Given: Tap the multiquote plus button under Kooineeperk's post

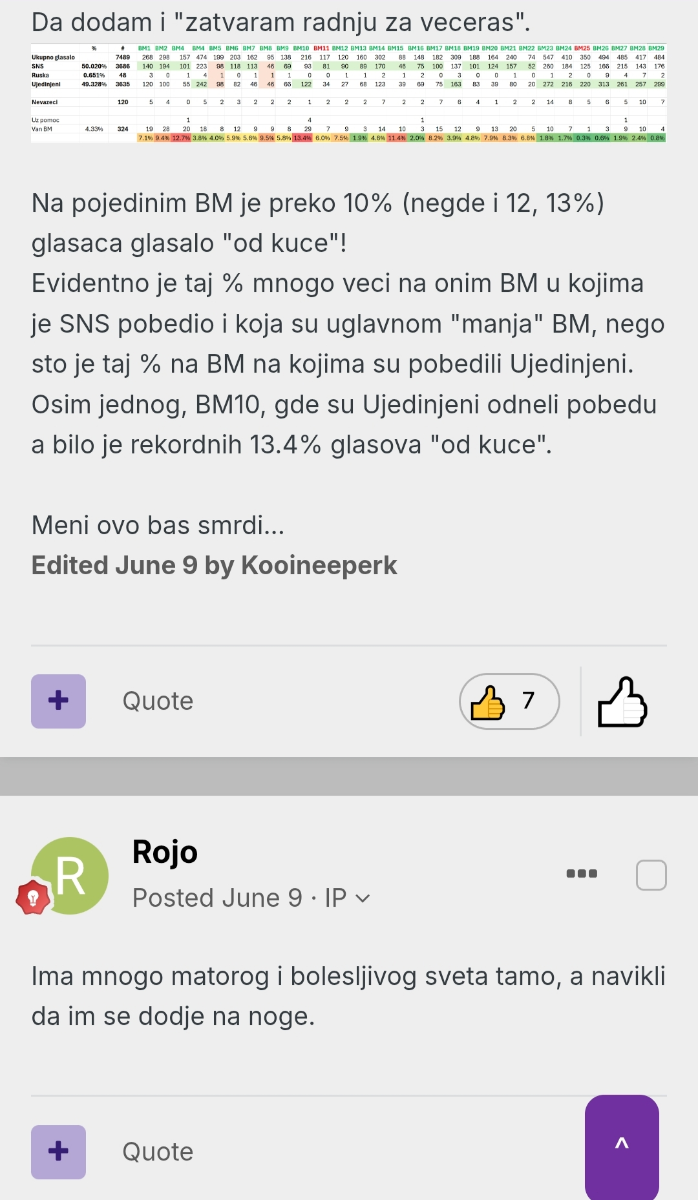Looking at the screenshot, I should pyautogui.click(x=58, y=701).
